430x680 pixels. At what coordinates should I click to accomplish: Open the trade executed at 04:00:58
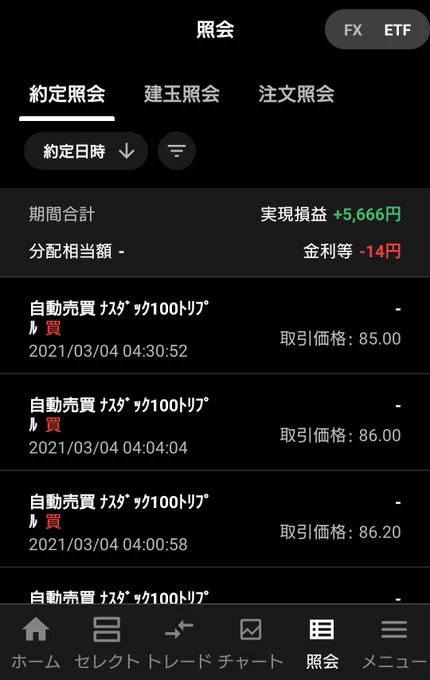[x=215, y=519]
